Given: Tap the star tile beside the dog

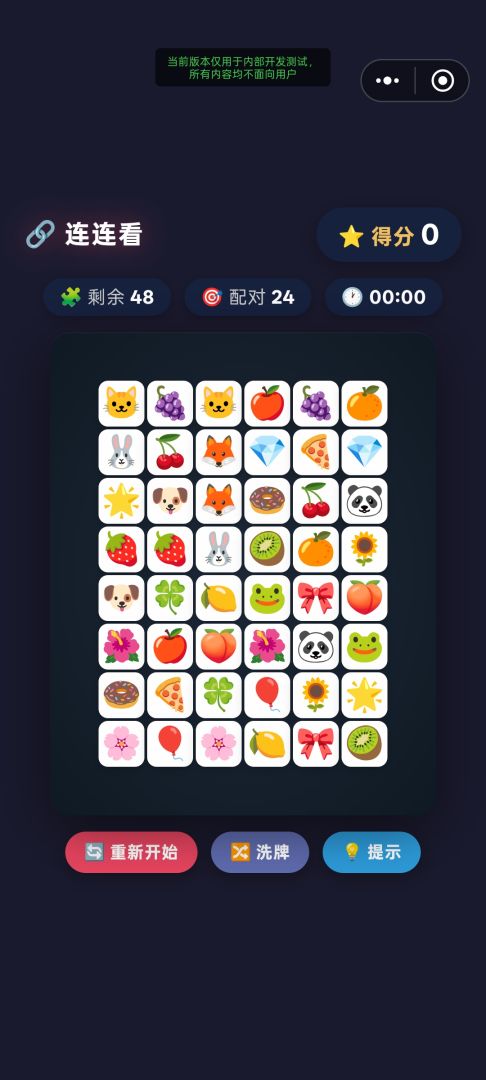Looking at the screenshot, I should pyautogui.click(x=121, y=501).
